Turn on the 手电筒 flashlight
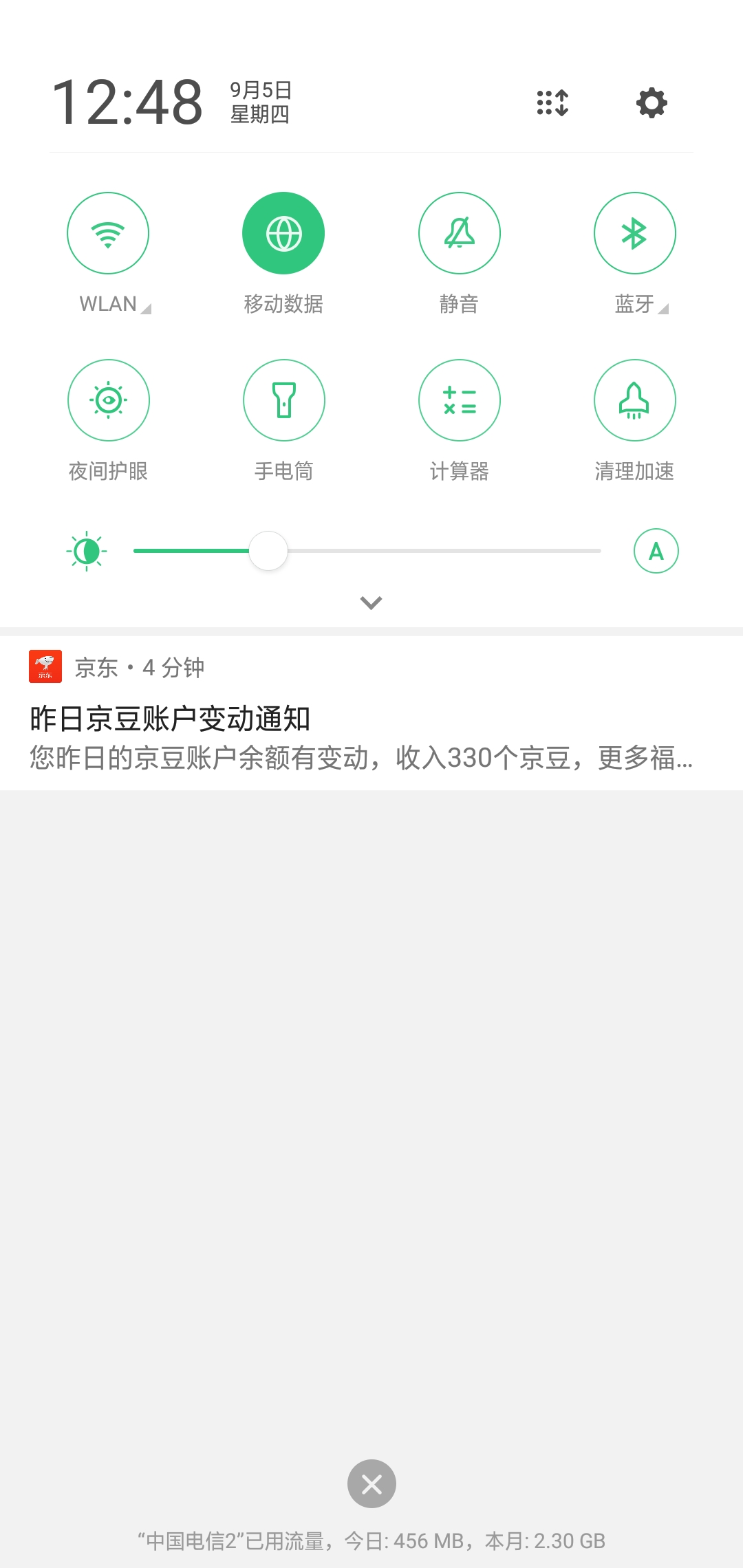This screenshot has height=1568, width=743. (284, 400)
